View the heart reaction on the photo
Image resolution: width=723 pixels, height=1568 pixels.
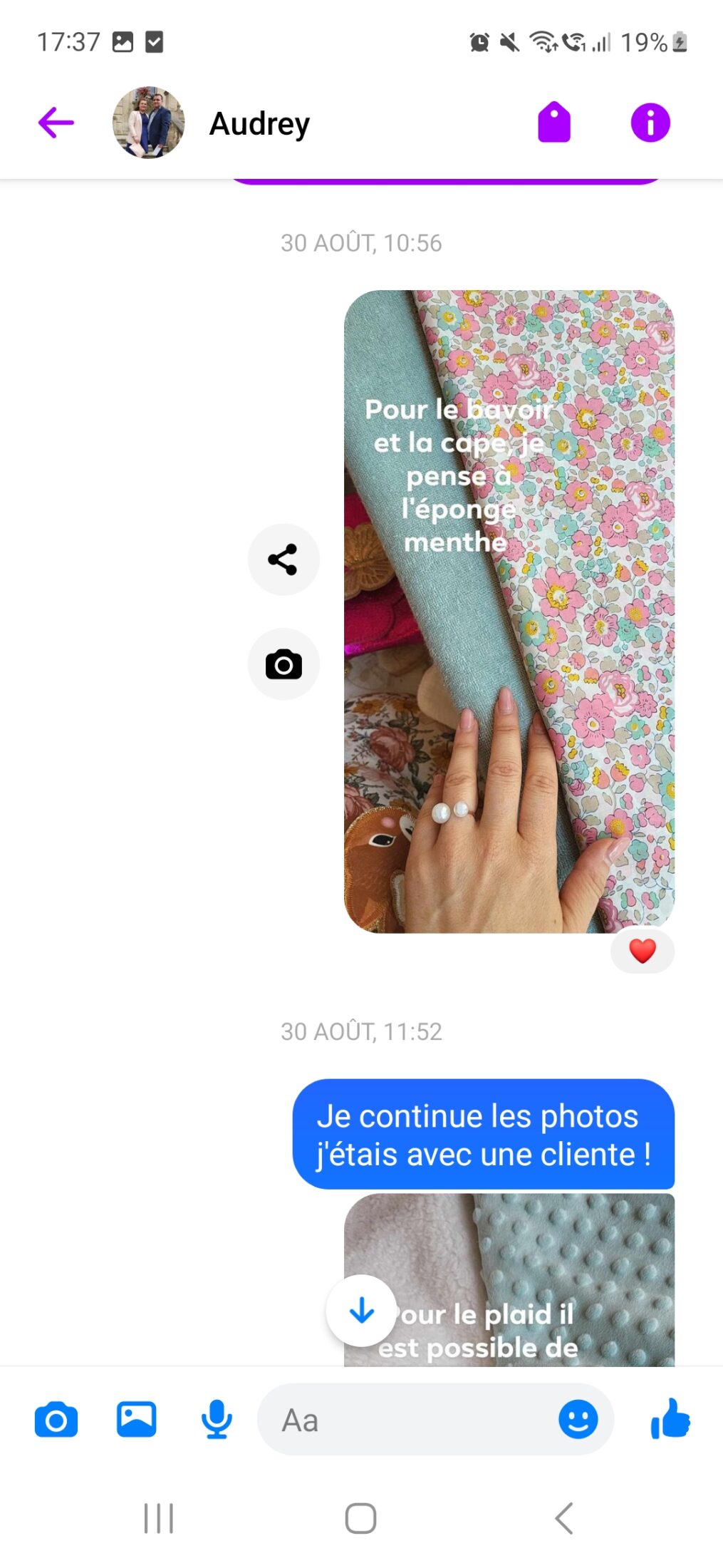tap(643, 951)
